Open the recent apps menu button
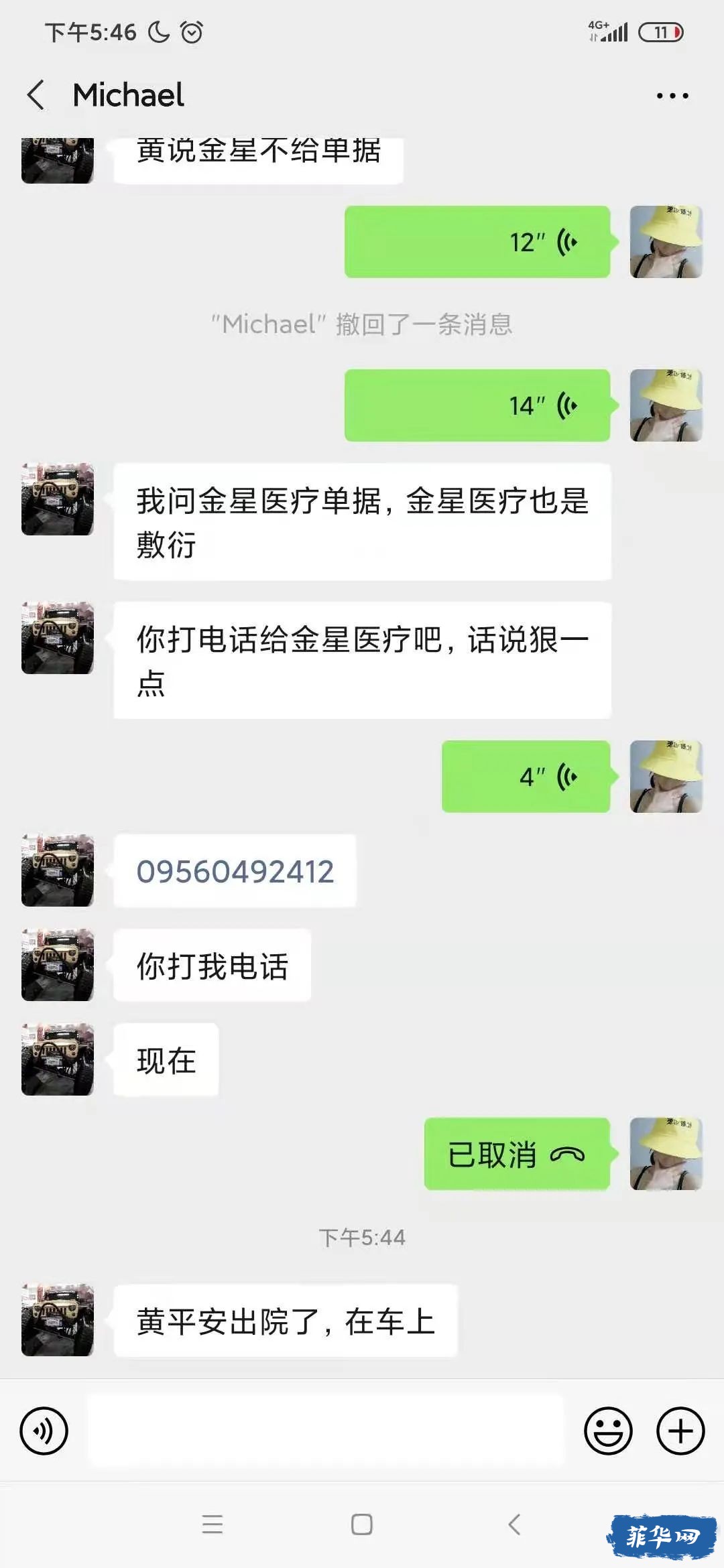This screenshot has width=724, height=1568. pyautogui.click(x=213, y=1524)
